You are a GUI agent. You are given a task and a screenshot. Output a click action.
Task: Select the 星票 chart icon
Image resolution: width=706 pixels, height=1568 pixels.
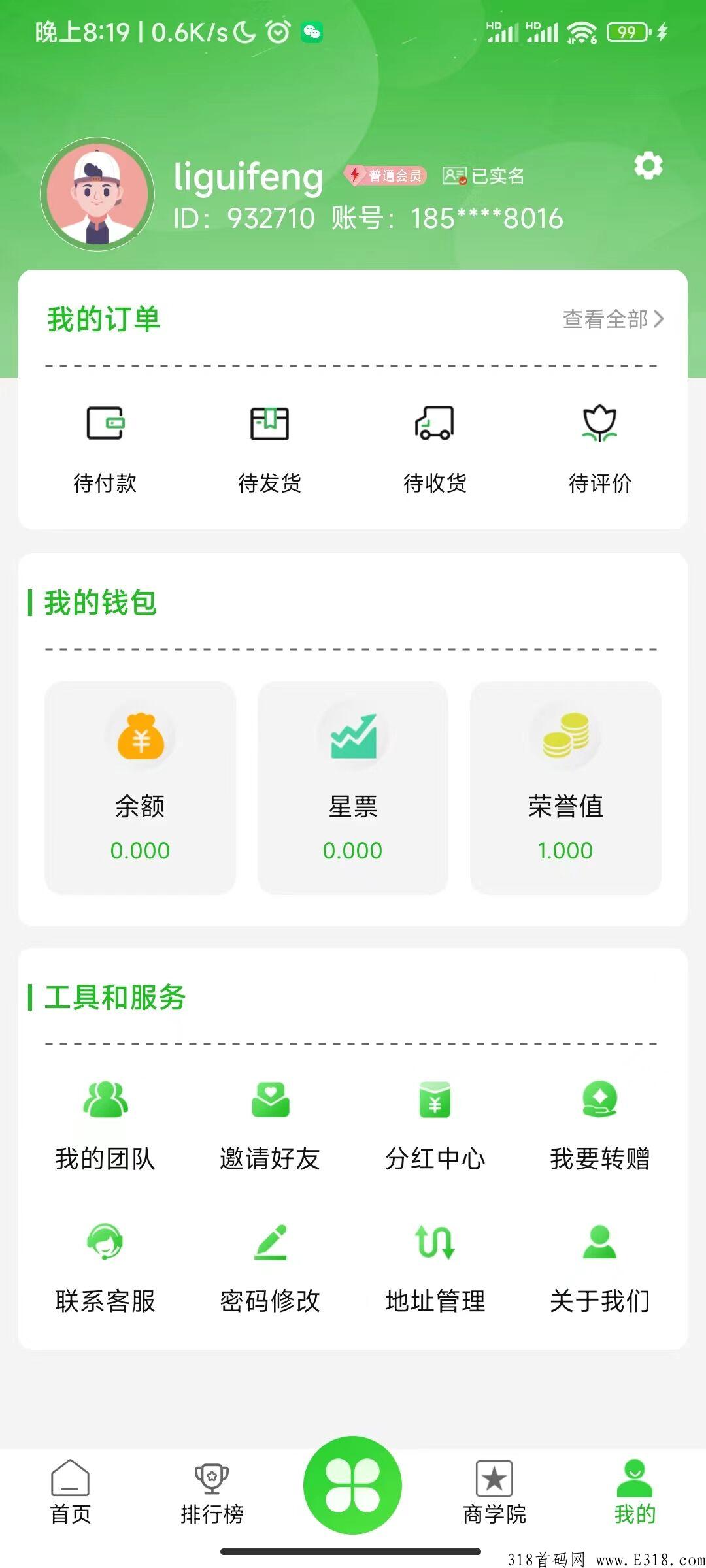coord(353,738)
